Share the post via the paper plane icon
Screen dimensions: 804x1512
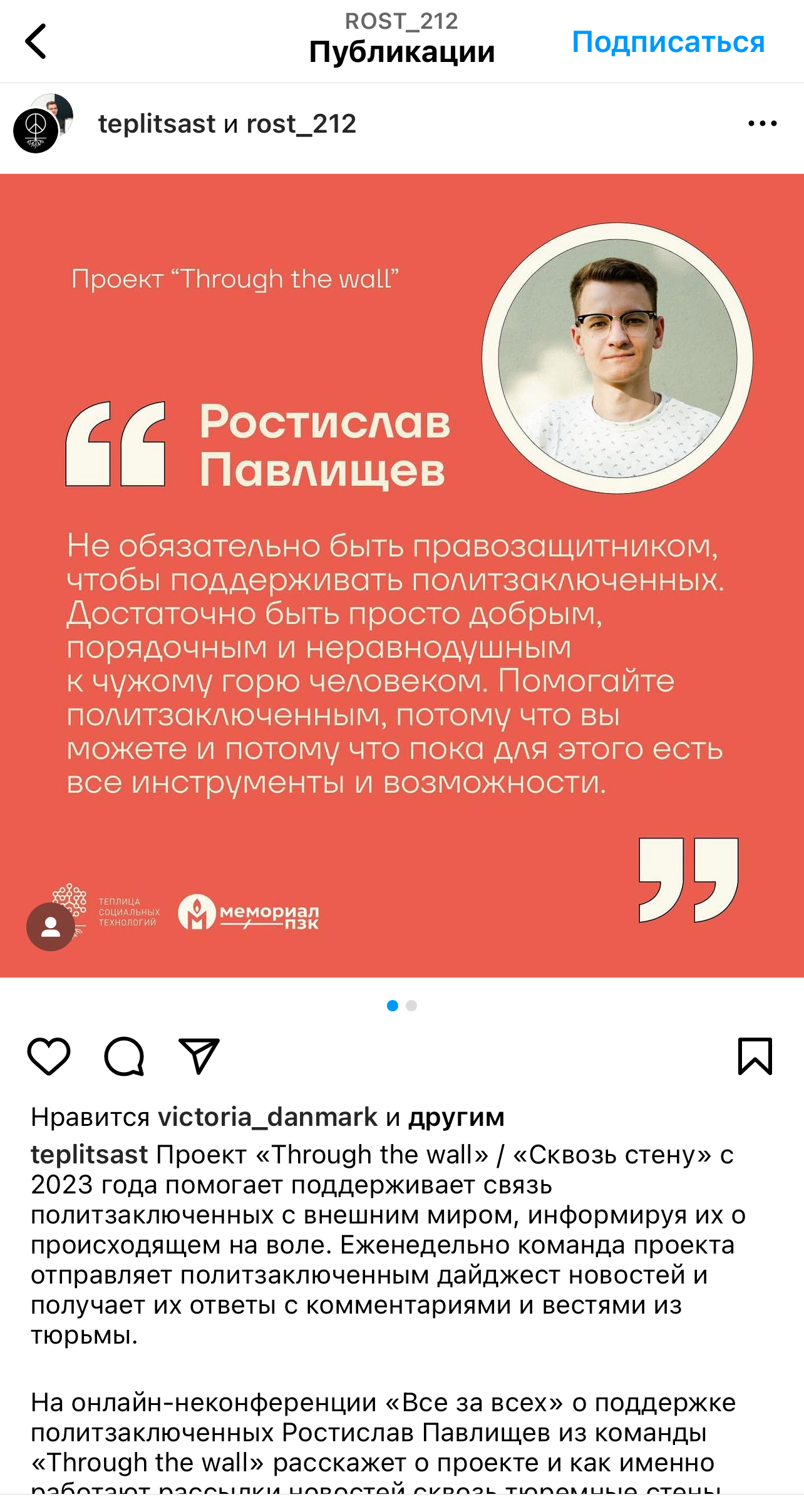click(199, 1056)
